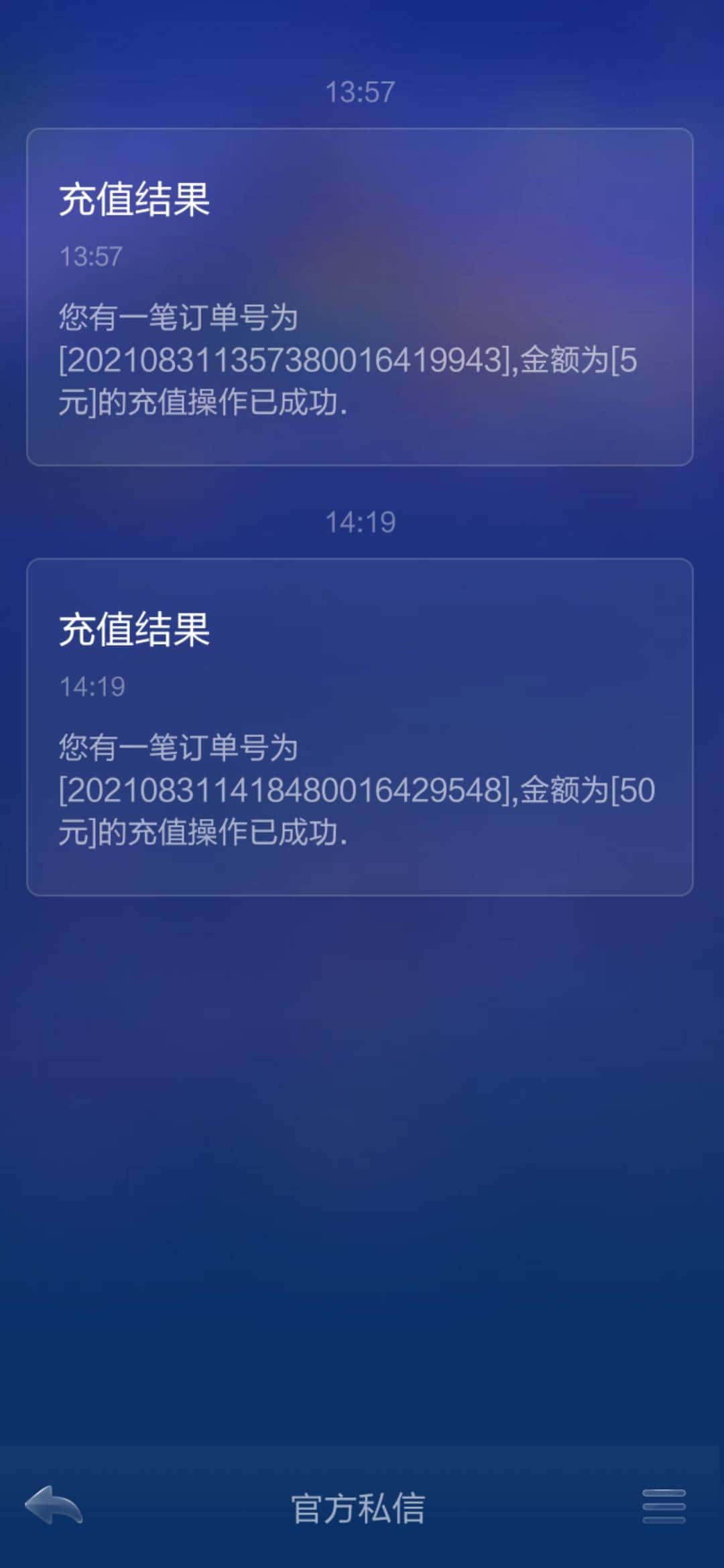Tap the 13:57 time inside the first card
Screen dimensions: 724x1568
click(90, 253)
